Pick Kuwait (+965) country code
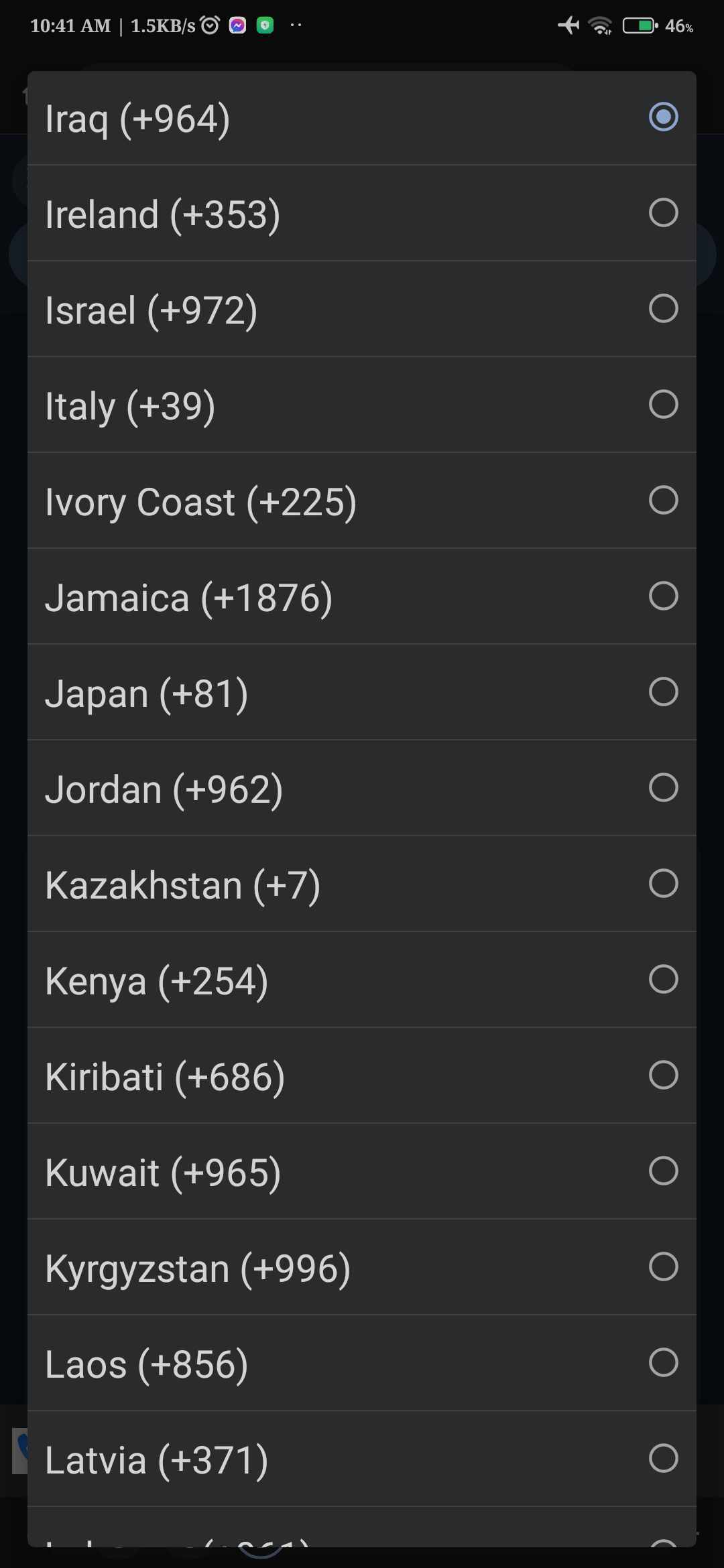 tap(362, 1172)
